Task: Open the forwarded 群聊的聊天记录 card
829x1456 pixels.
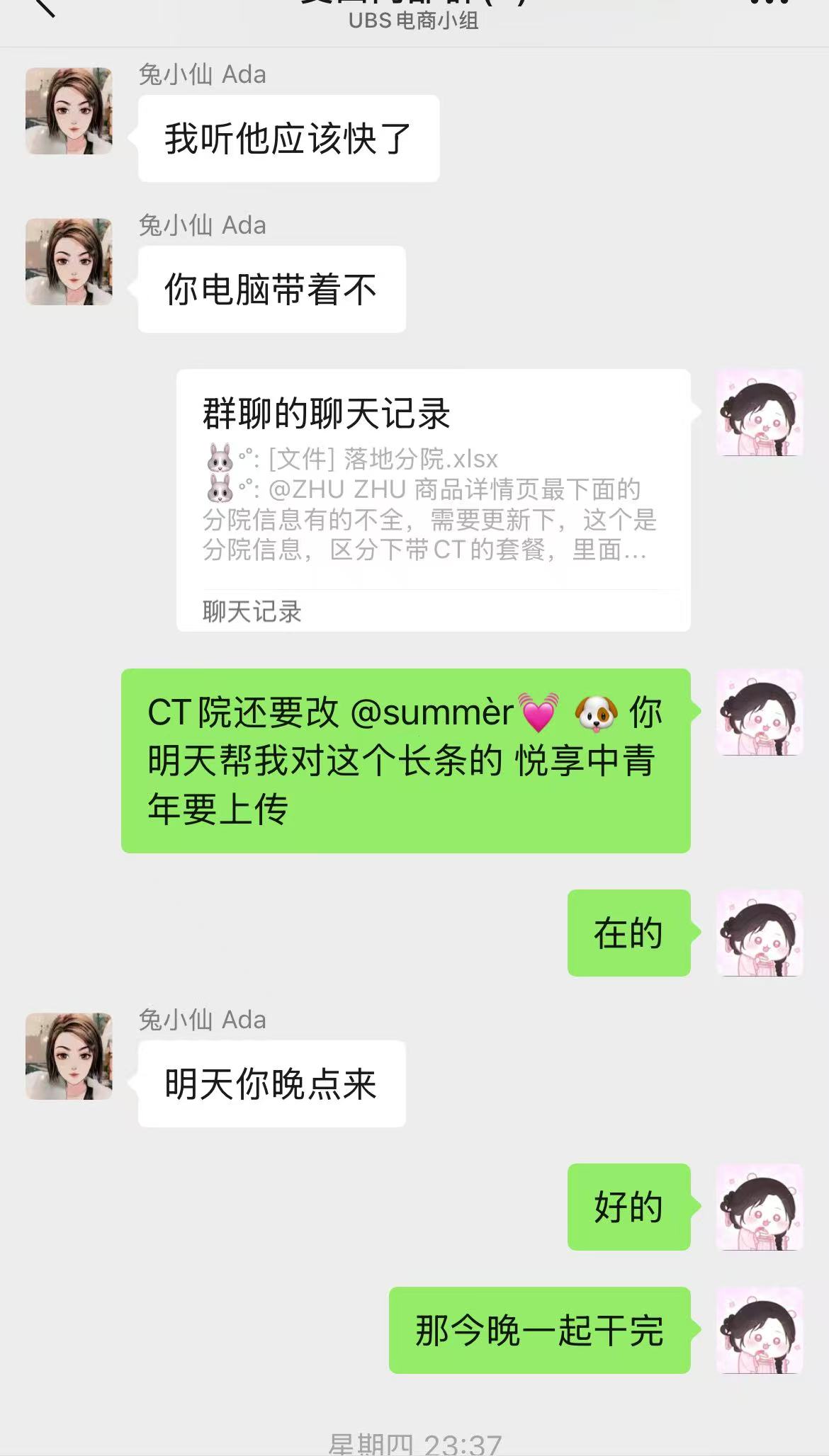Action: tap(433, 499)
